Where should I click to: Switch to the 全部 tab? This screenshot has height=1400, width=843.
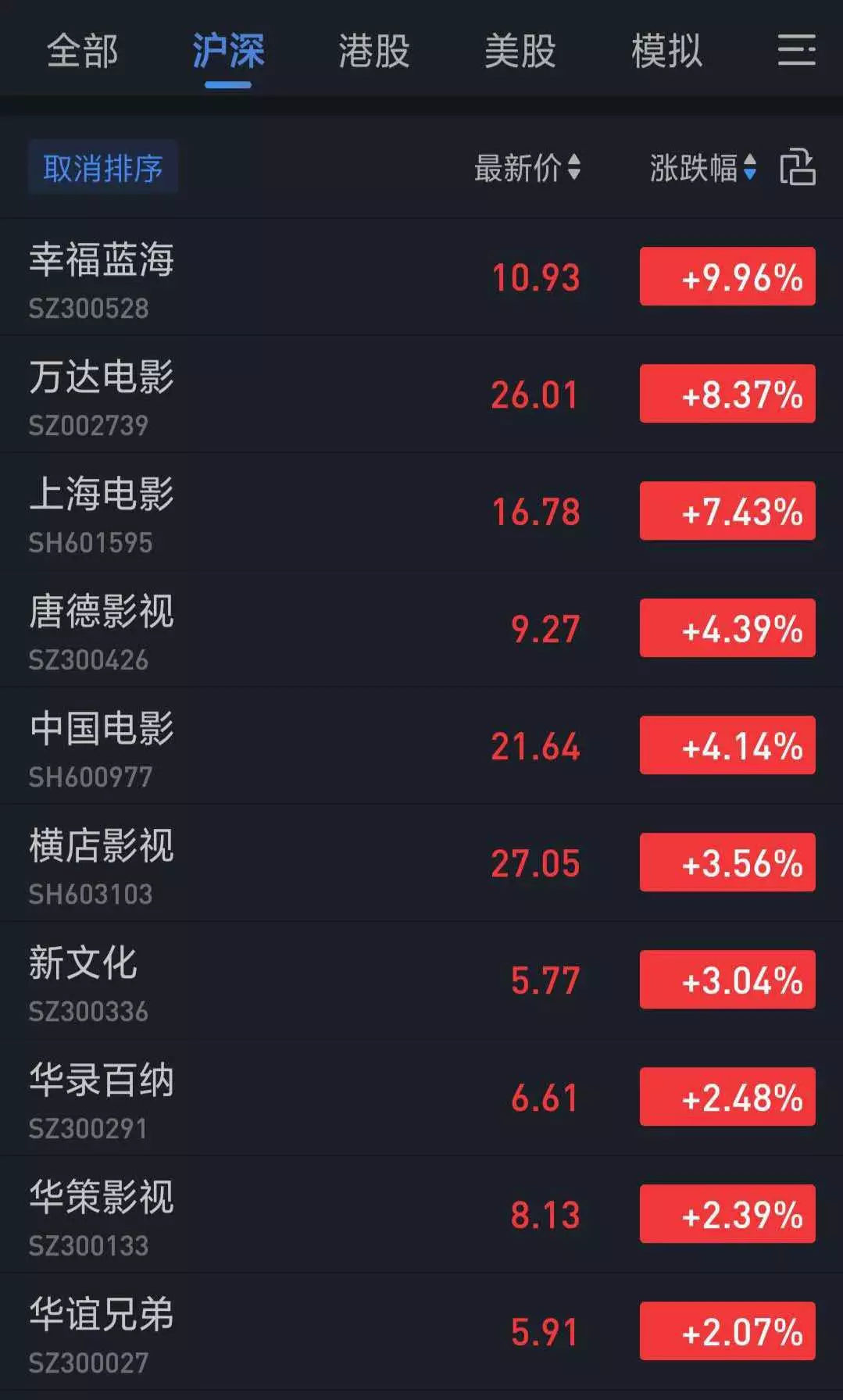pyautogui.click(x=82, y=52)
